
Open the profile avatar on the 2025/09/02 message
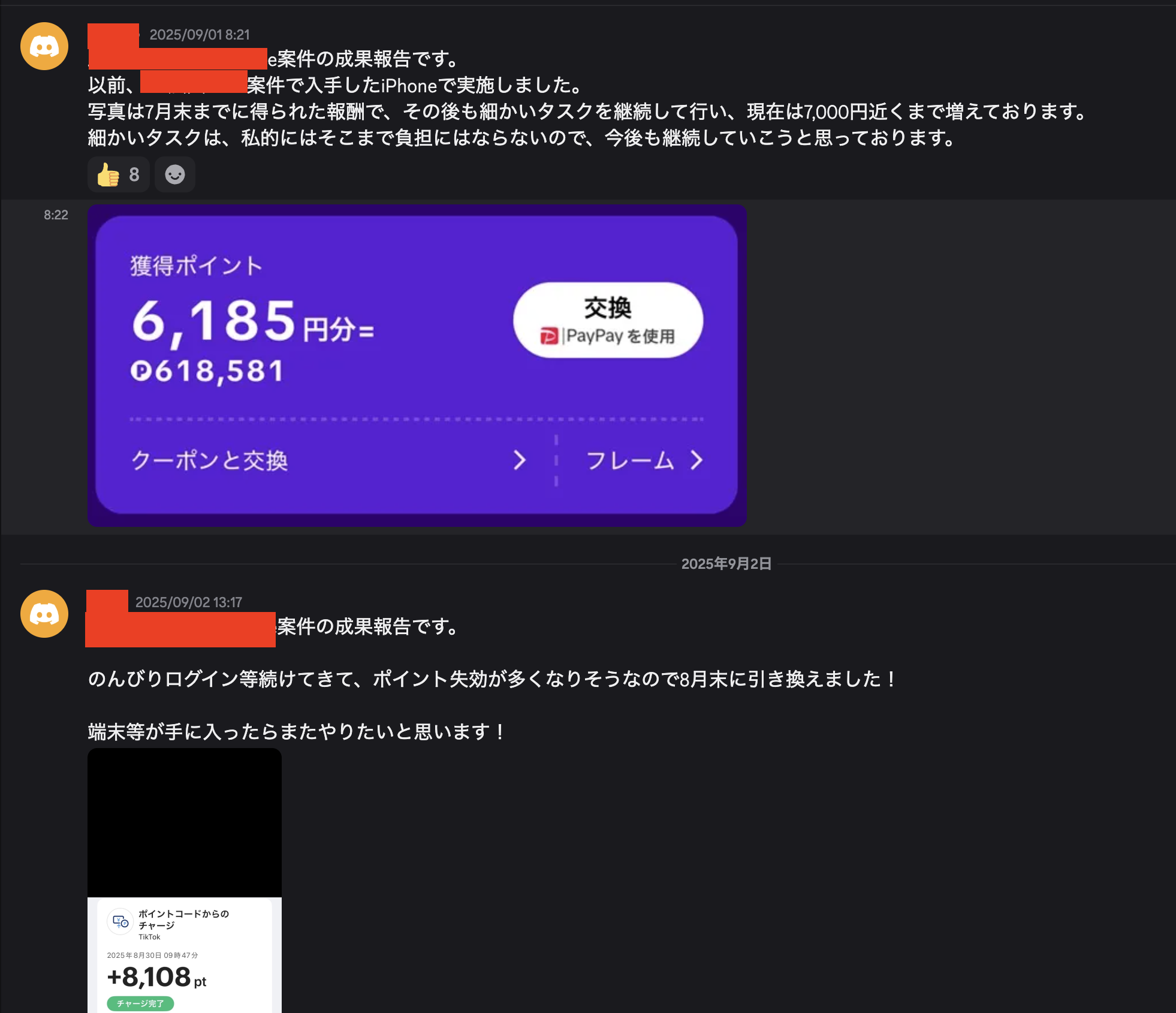click(44, 614)
